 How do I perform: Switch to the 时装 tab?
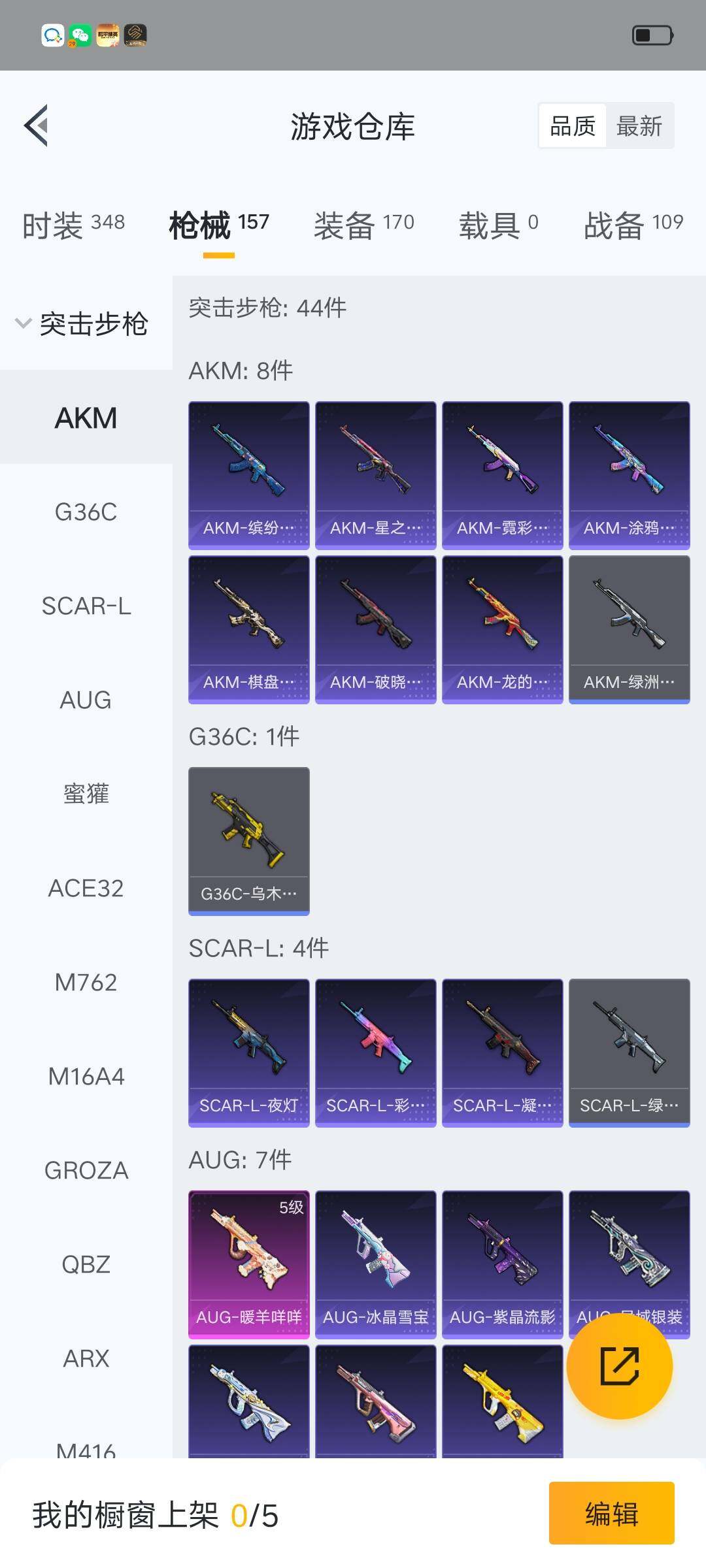point(73,225)
